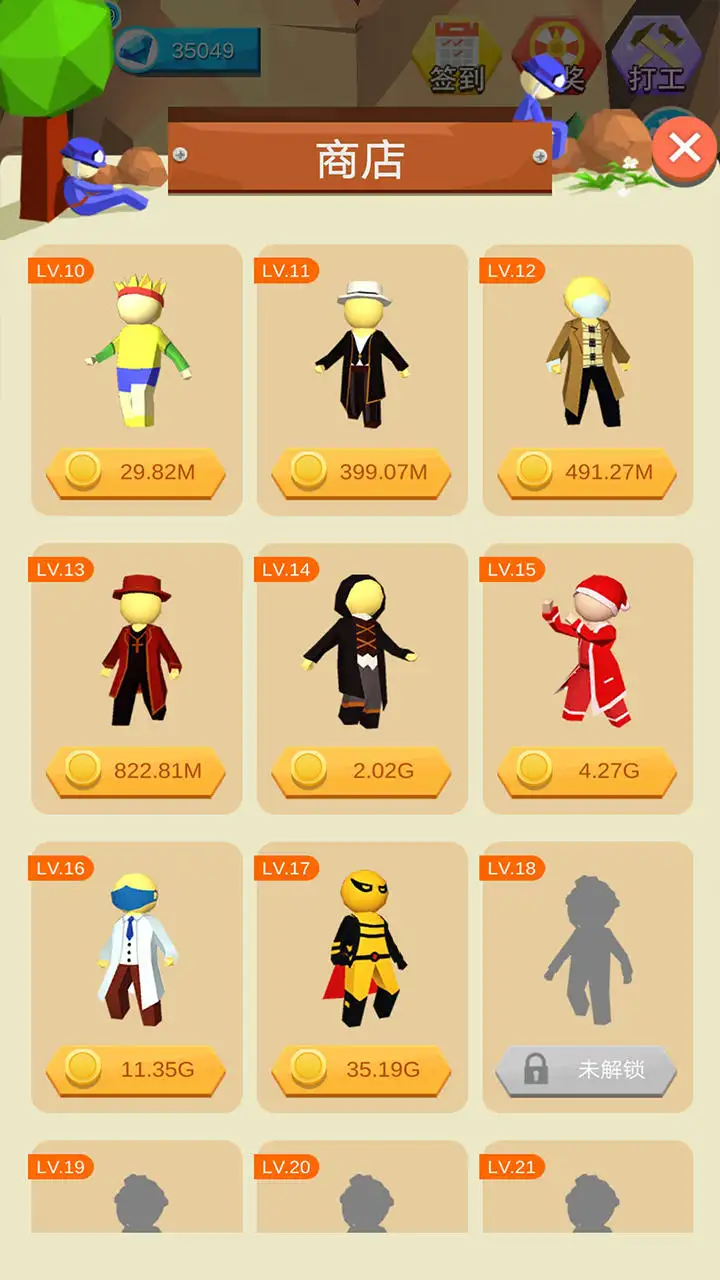Buy LV.17 character for 35.19G

coord(362,1069)
